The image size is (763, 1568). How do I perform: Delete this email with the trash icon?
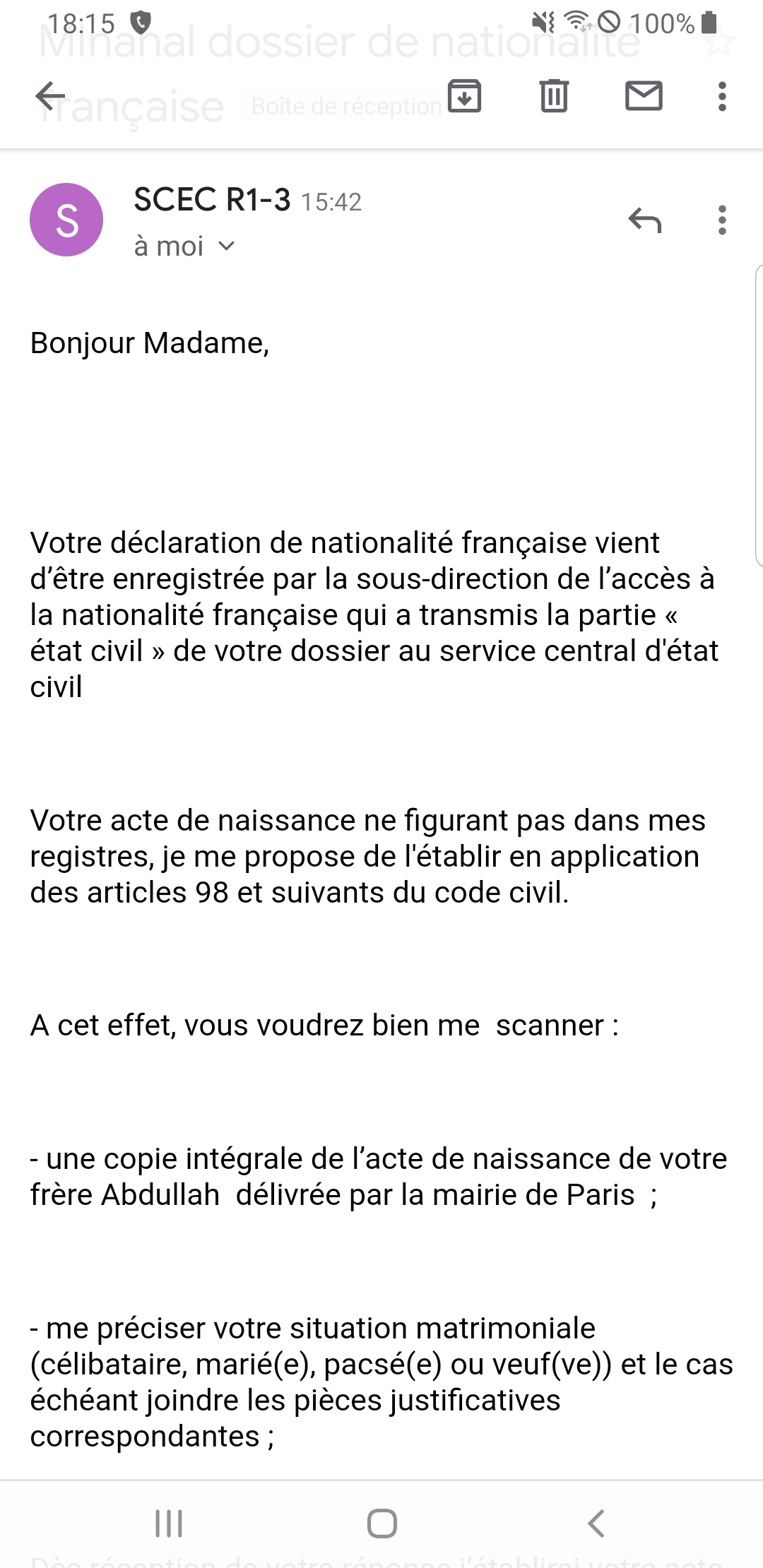tap(554, 96)
